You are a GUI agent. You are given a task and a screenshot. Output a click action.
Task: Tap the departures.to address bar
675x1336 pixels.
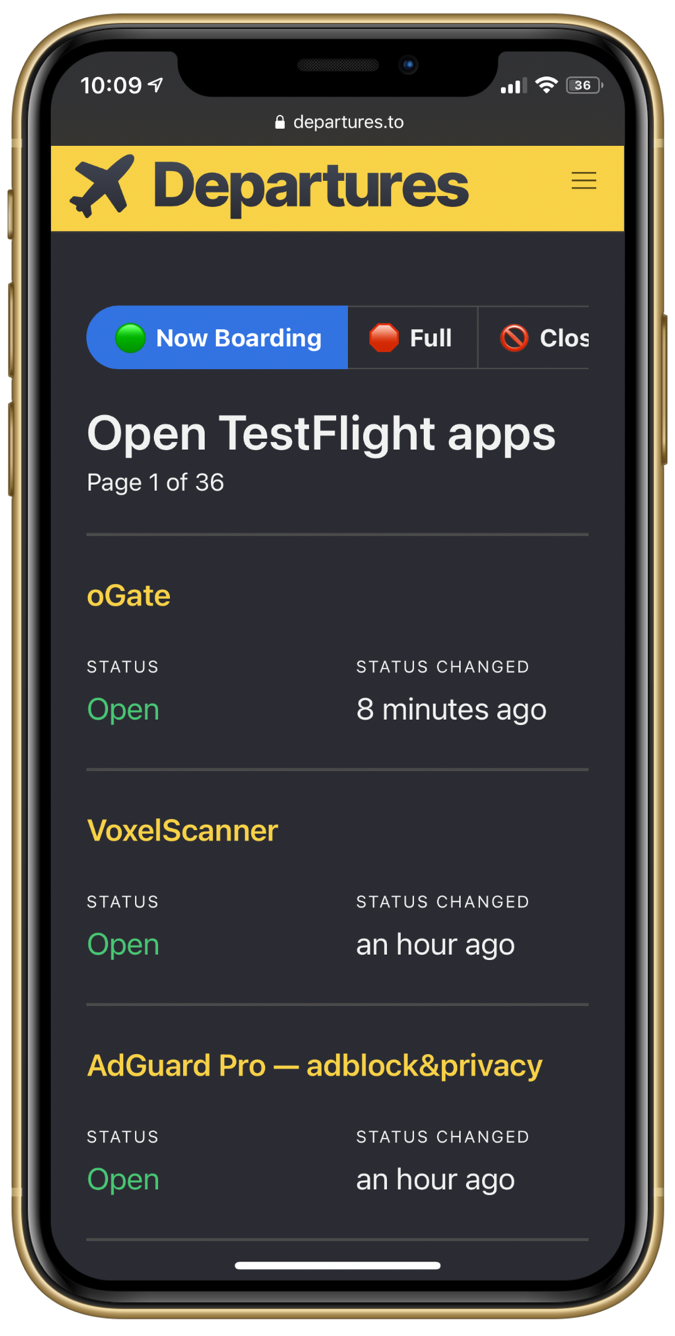point(338,122)
